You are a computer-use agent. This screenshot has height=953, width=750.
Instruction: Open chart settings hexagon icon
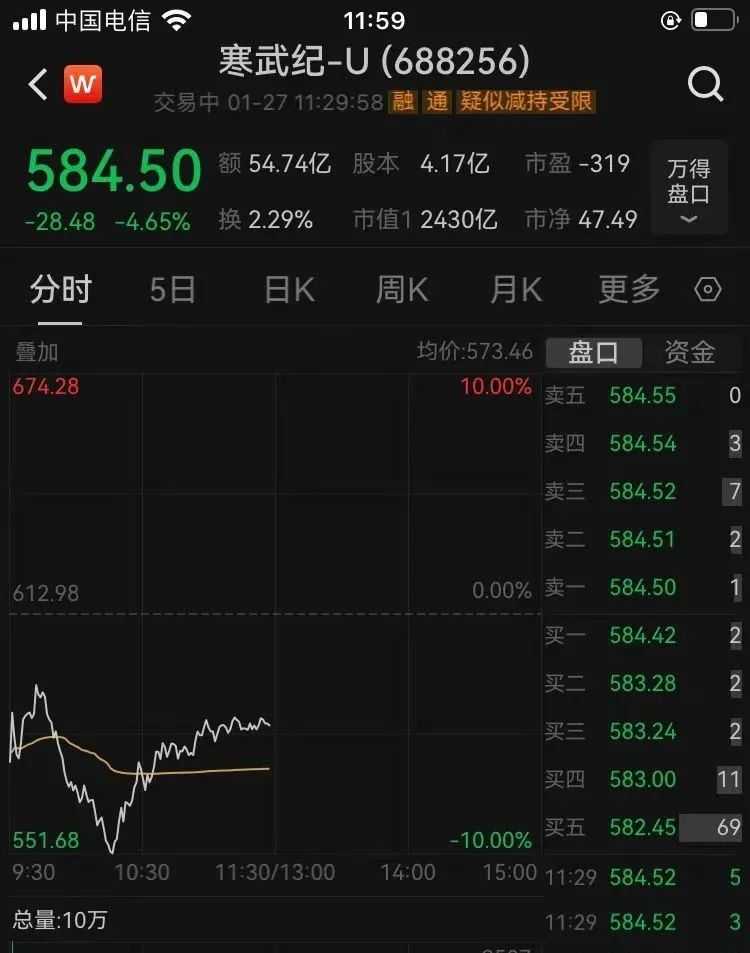tap(707, 290)
